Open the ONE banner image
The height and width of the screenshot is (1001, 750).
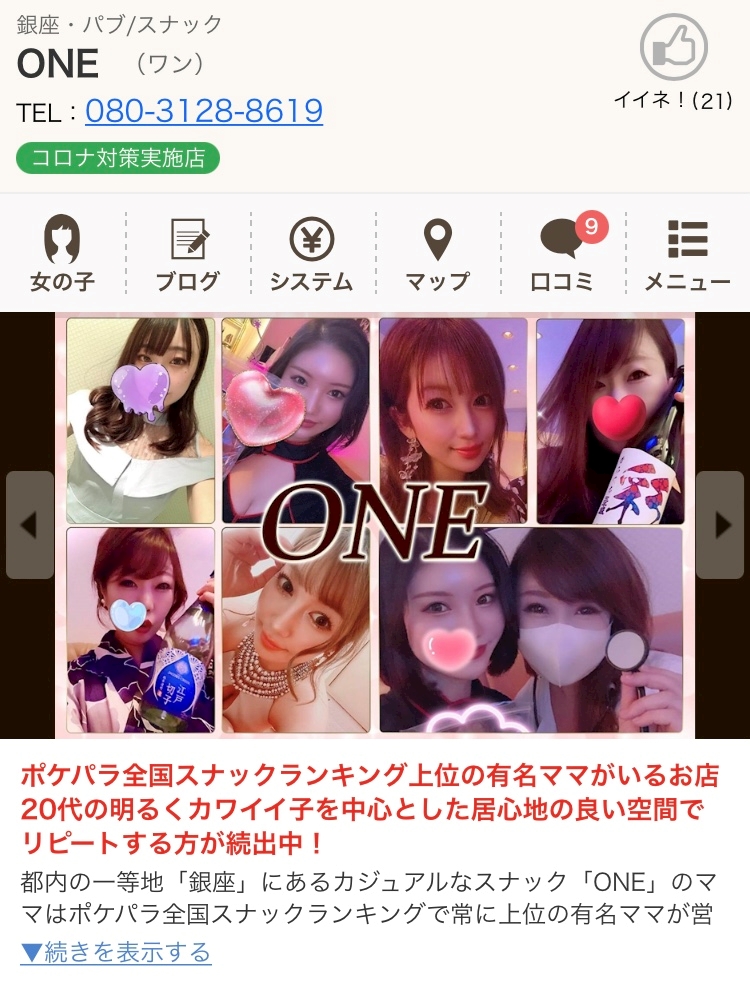(375, 525)
